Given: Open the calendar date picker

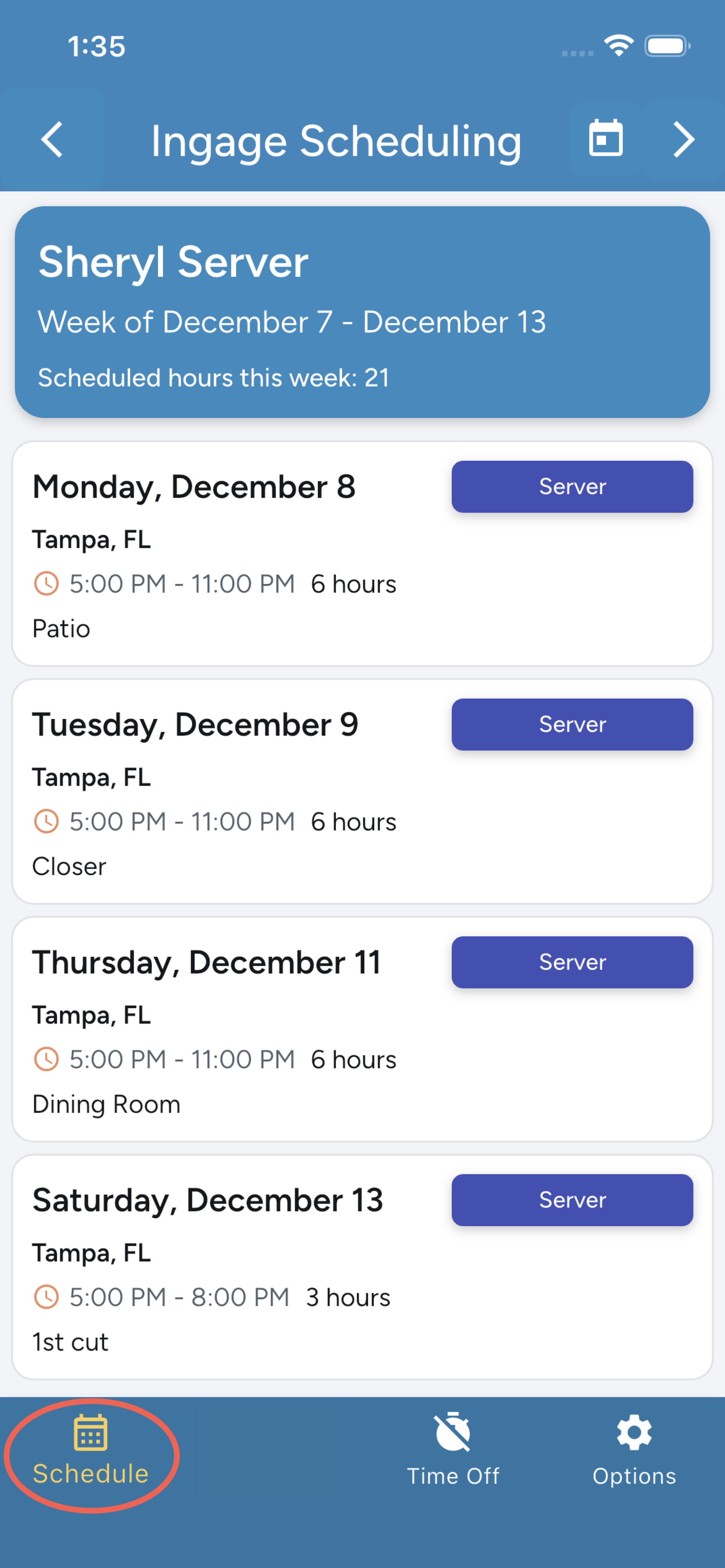Looking at the screenshot, I should pyautogui.click(x=606, y=139).
